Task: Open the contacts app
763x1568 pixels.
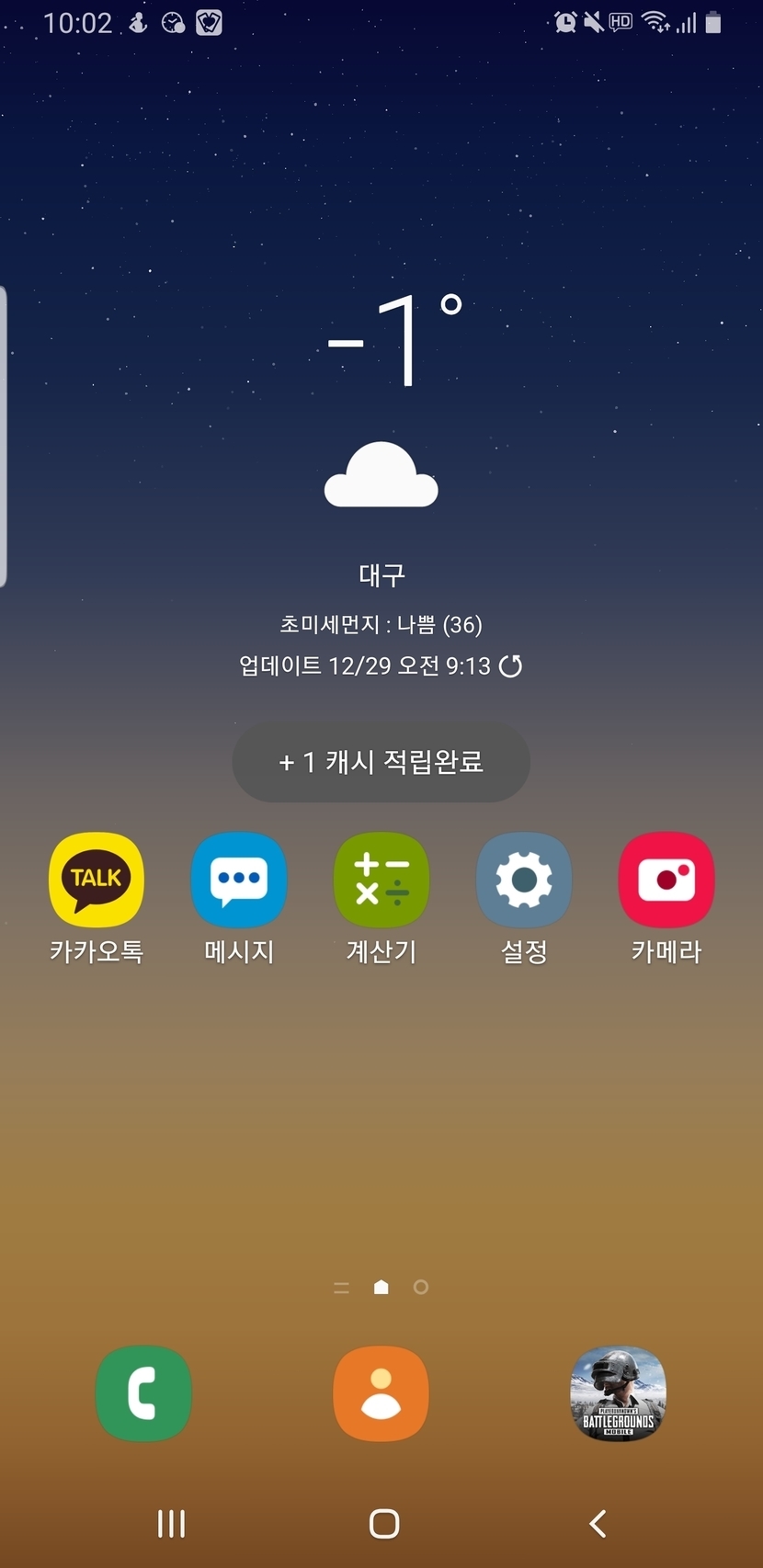Action: (381, 1393)
